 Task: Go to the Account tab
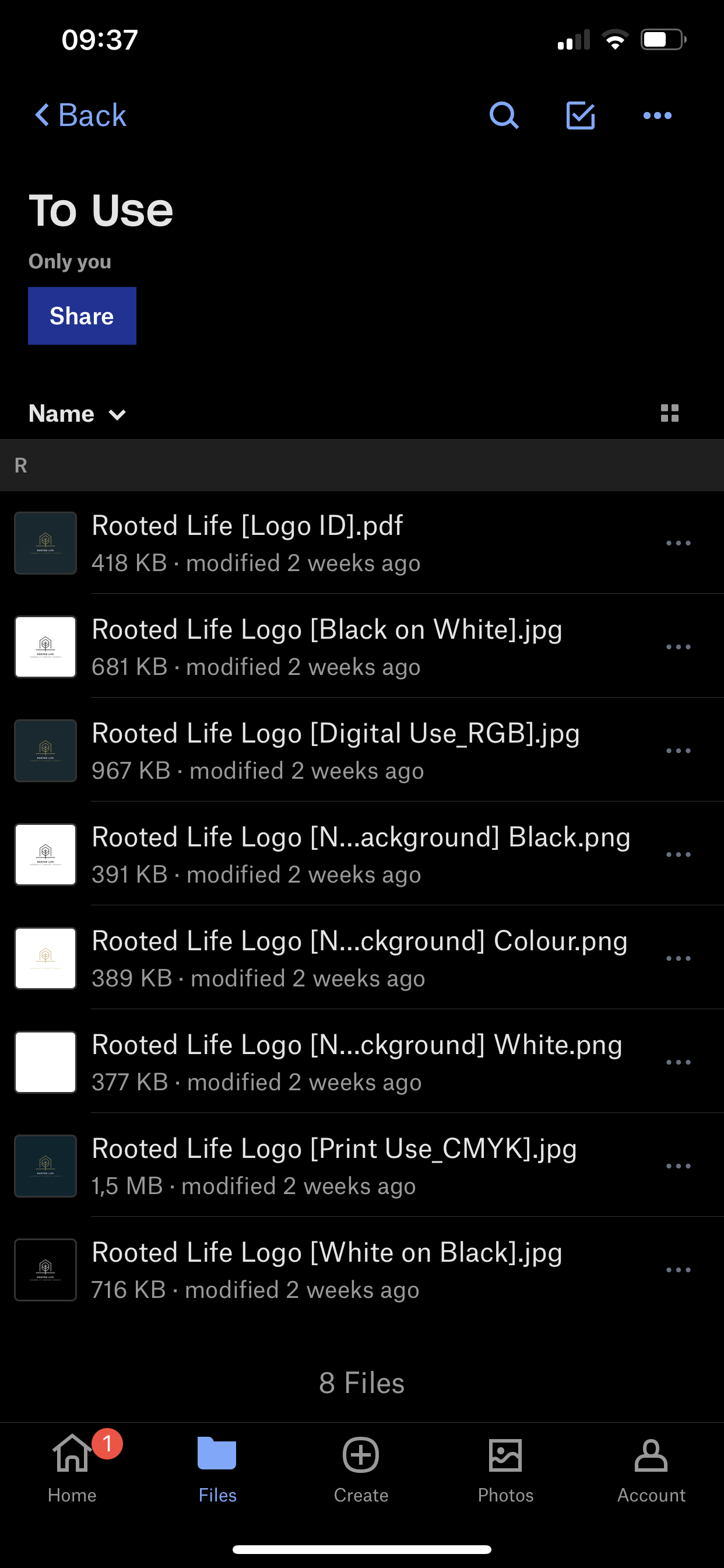pyautogui.click(x=651, y=1468)
